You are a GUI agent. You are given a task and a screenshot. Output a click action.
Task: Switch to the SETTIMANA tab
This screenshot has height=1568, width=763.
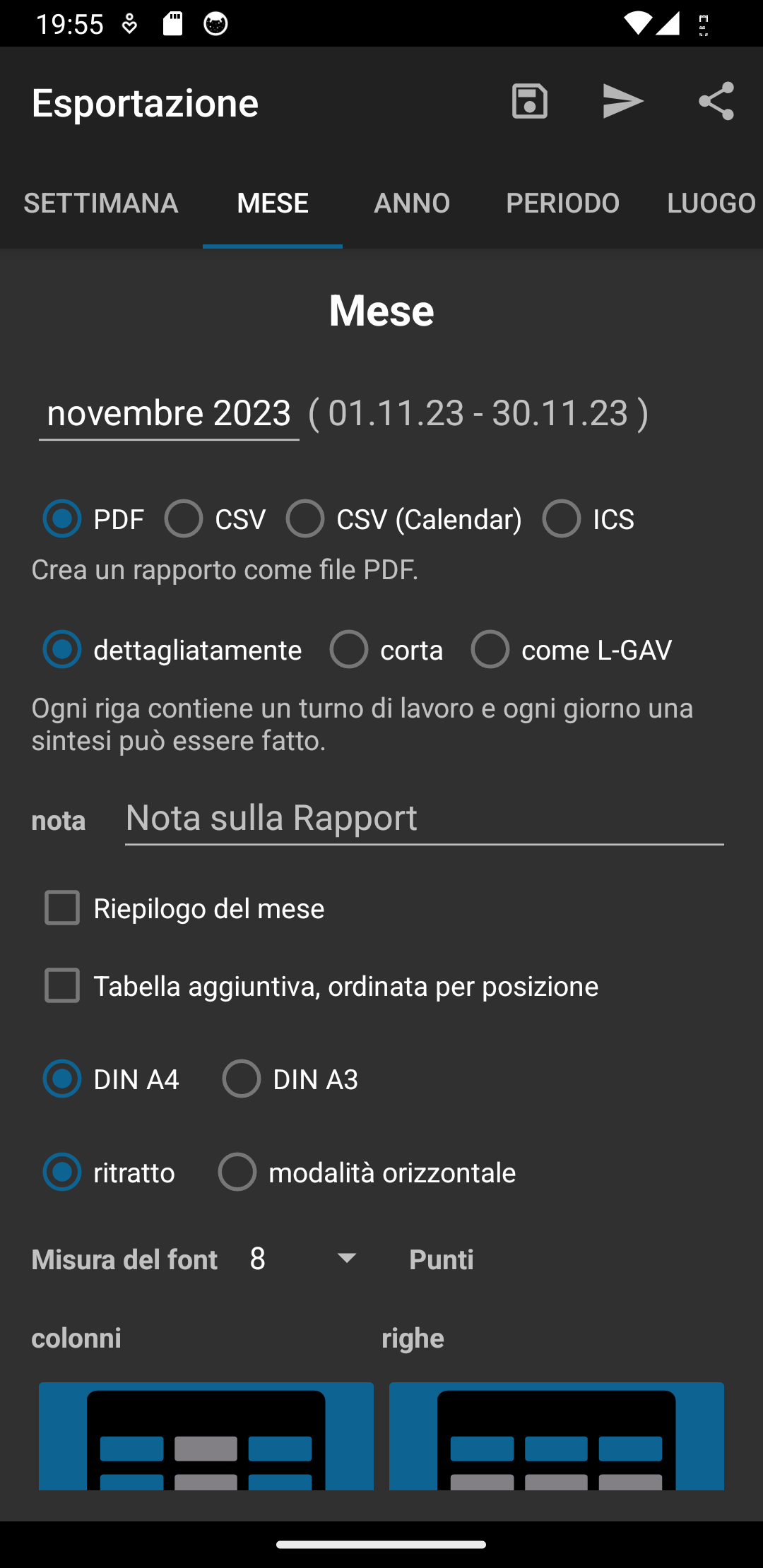101,203
